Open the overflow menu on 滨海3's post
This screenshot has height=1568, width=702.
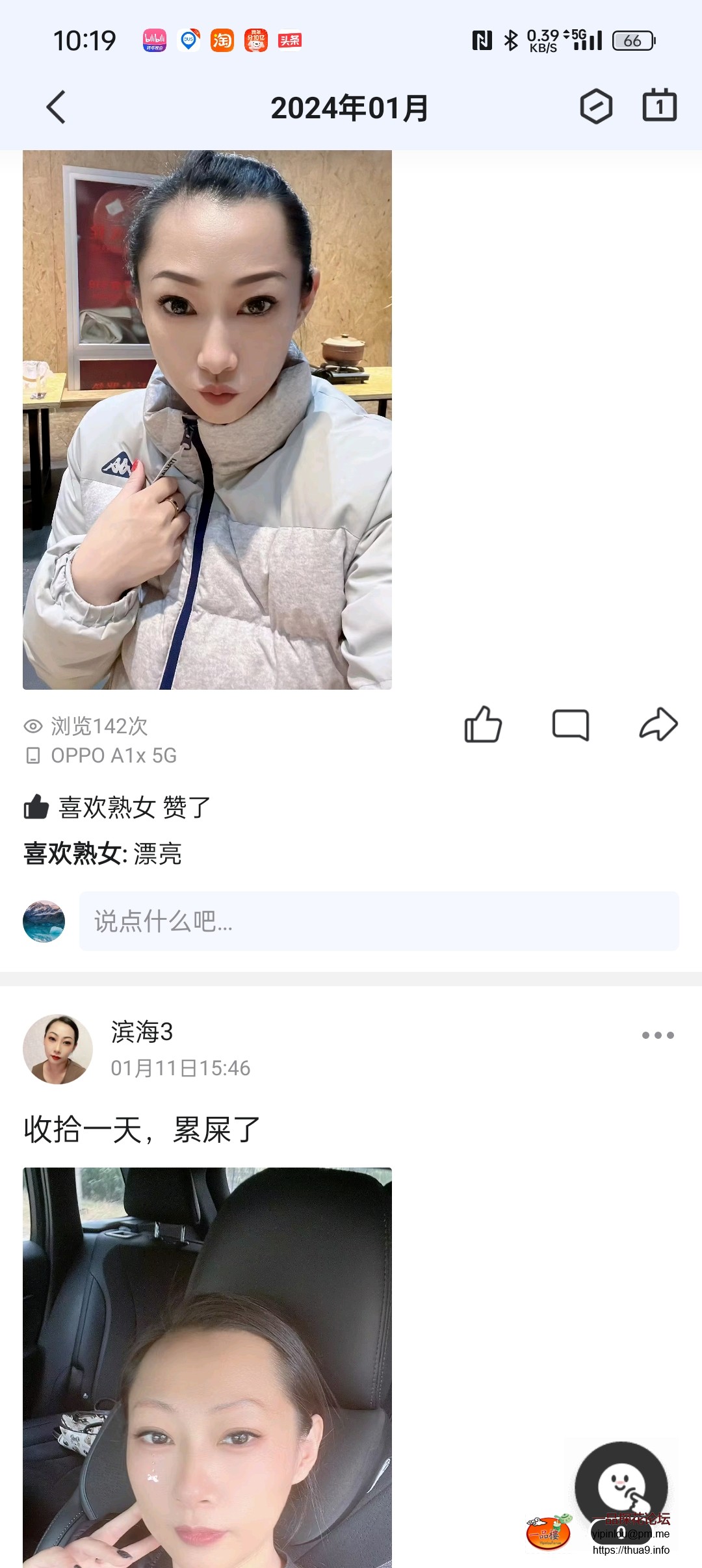658,1036
